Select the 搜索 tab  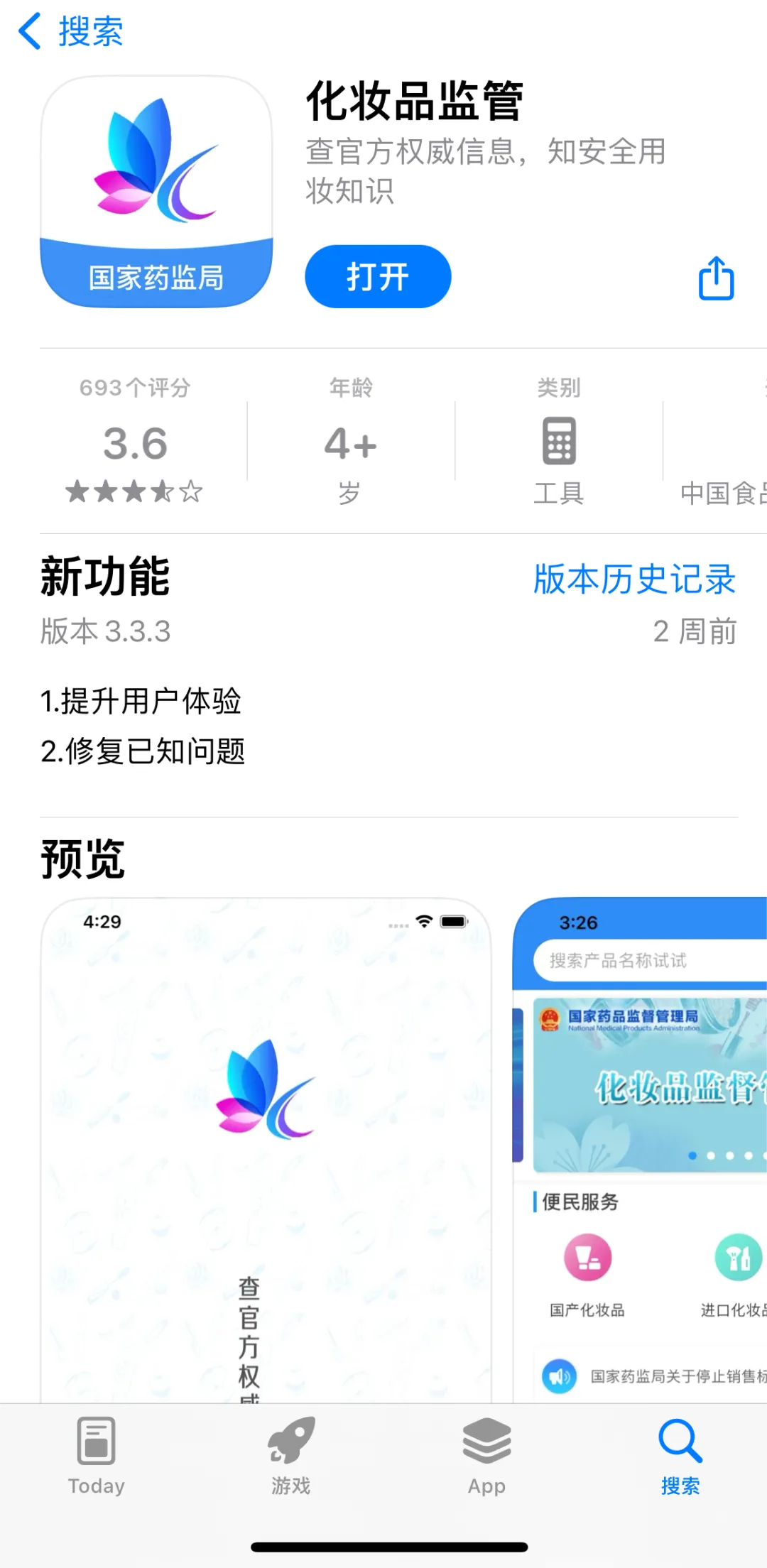point(680,1454)
